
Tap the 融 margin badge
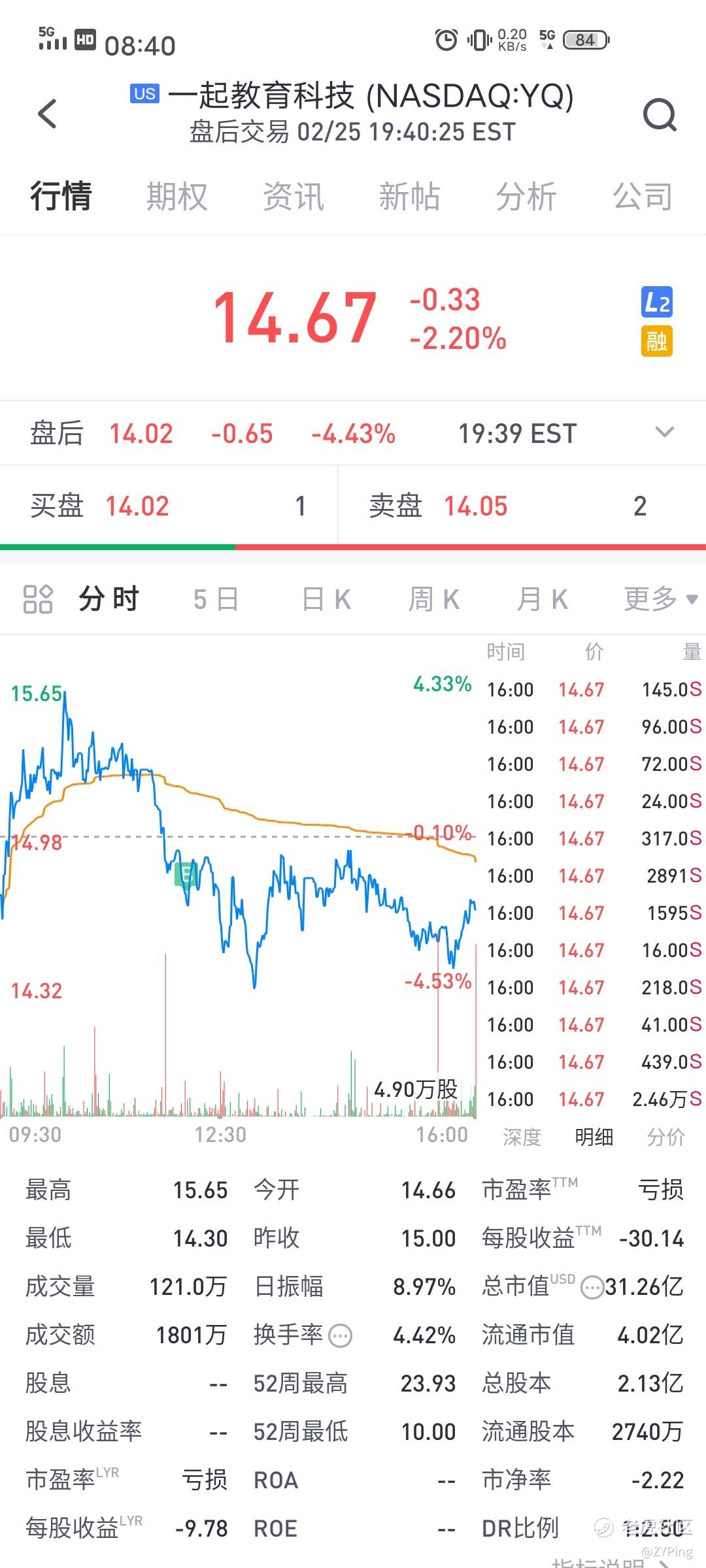click(x=656, y=341)
